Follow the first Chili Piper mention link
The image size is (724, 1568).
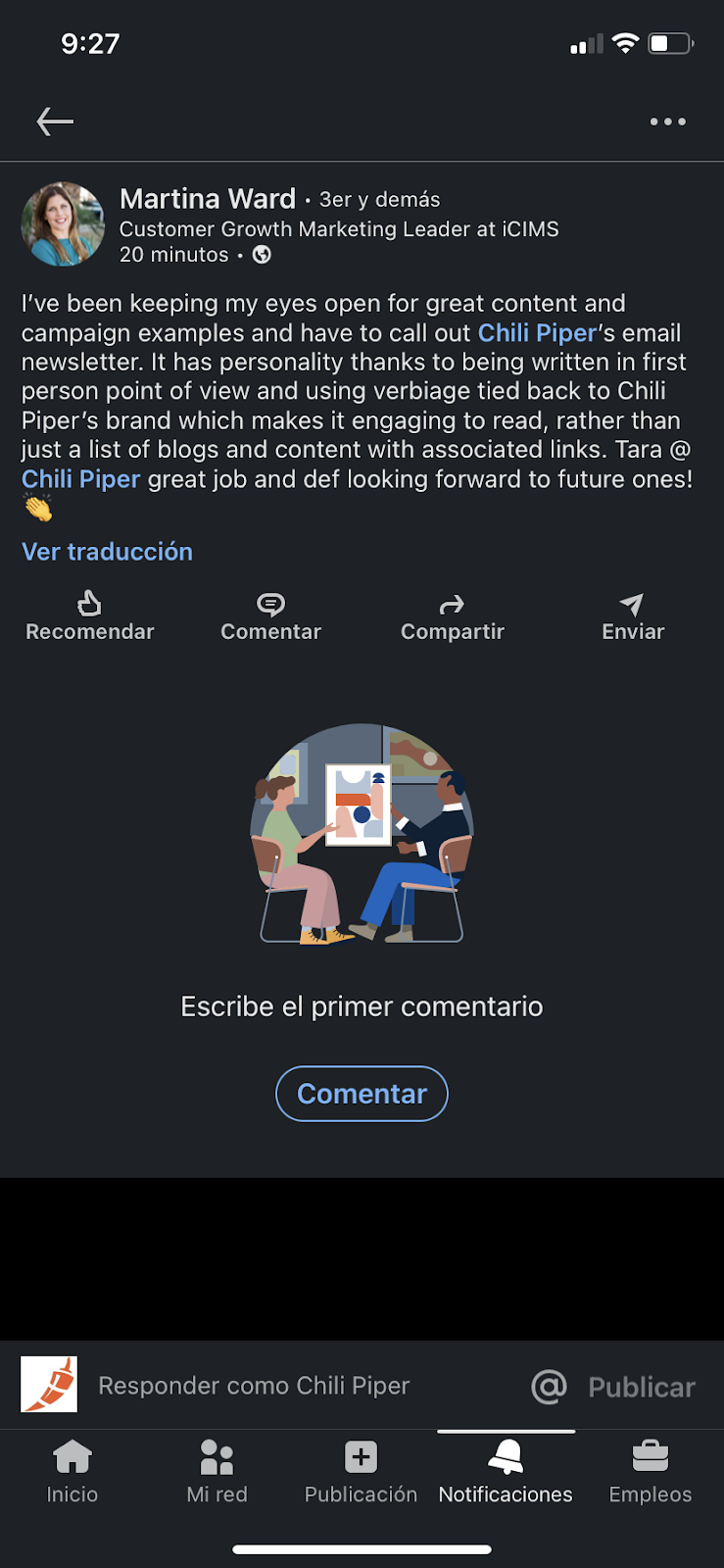click(537, 333)
